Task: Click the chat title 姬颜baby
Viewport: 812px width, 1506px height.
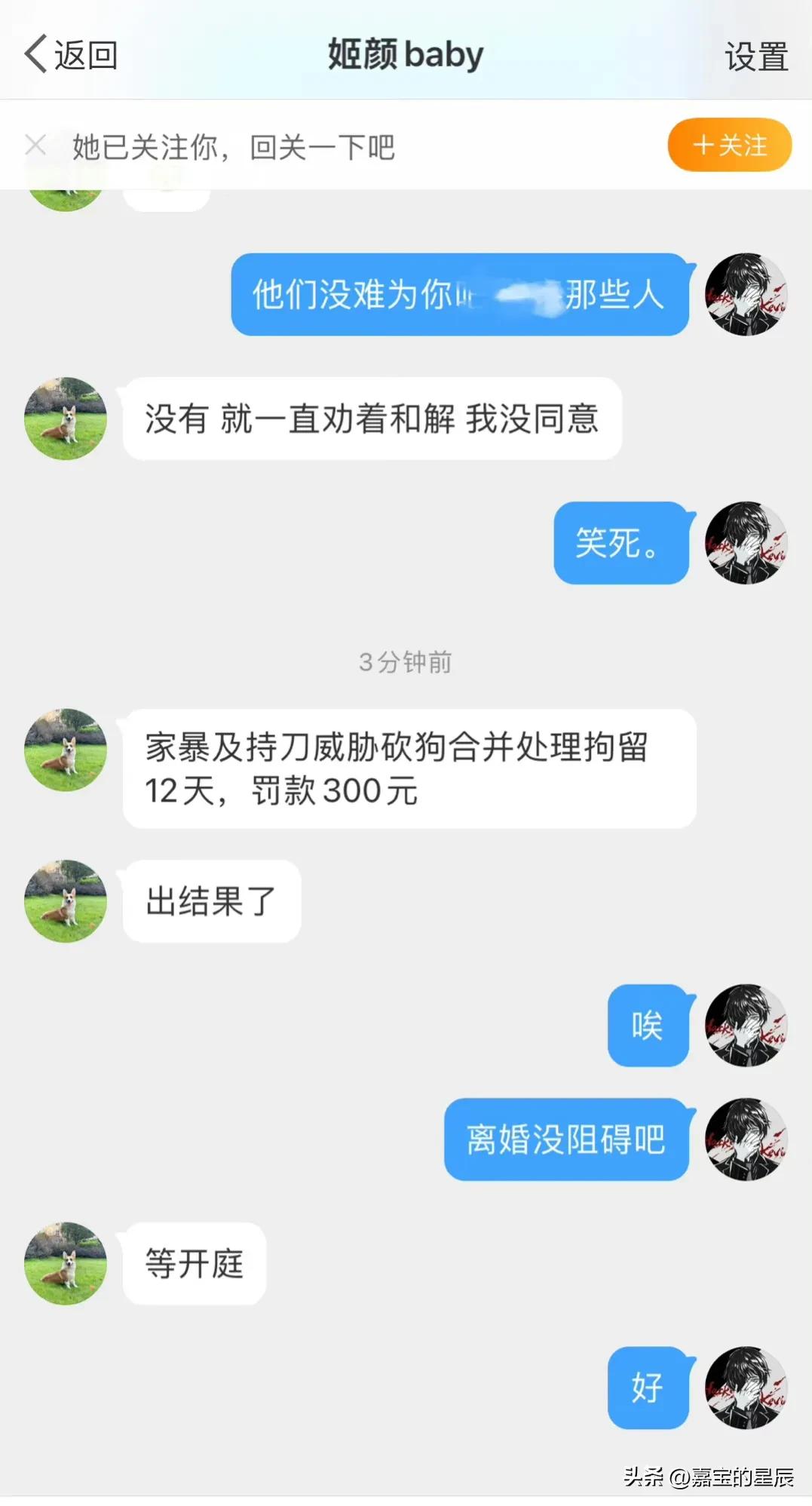Action: 405,54
